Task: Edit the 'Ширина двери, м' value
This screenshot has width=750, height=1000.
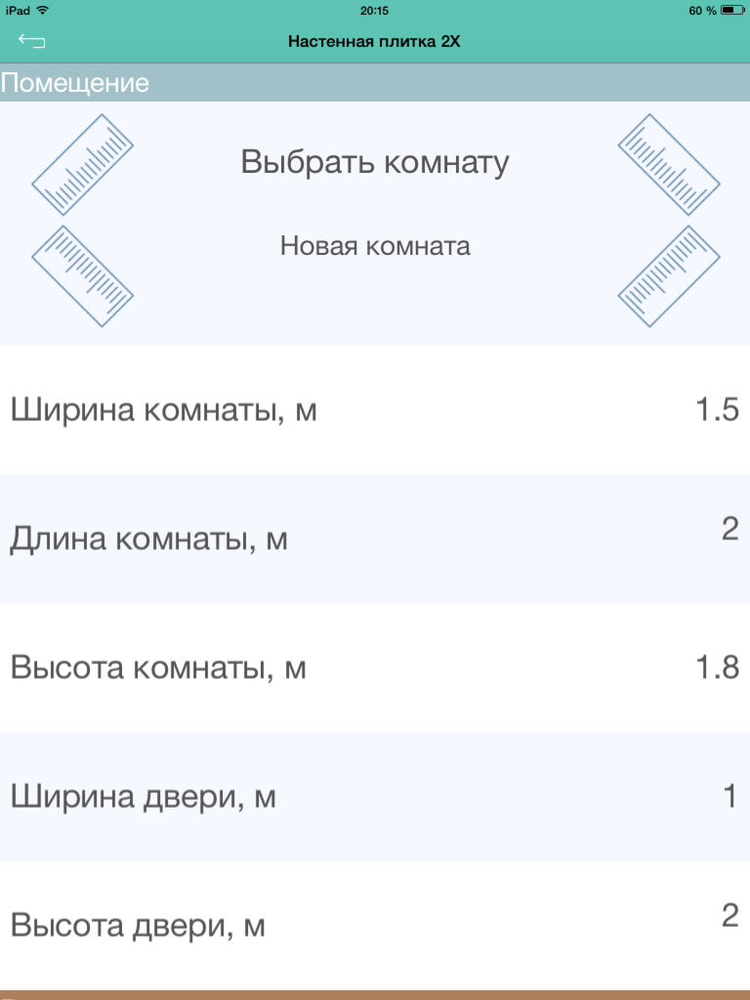Action: 729,796
